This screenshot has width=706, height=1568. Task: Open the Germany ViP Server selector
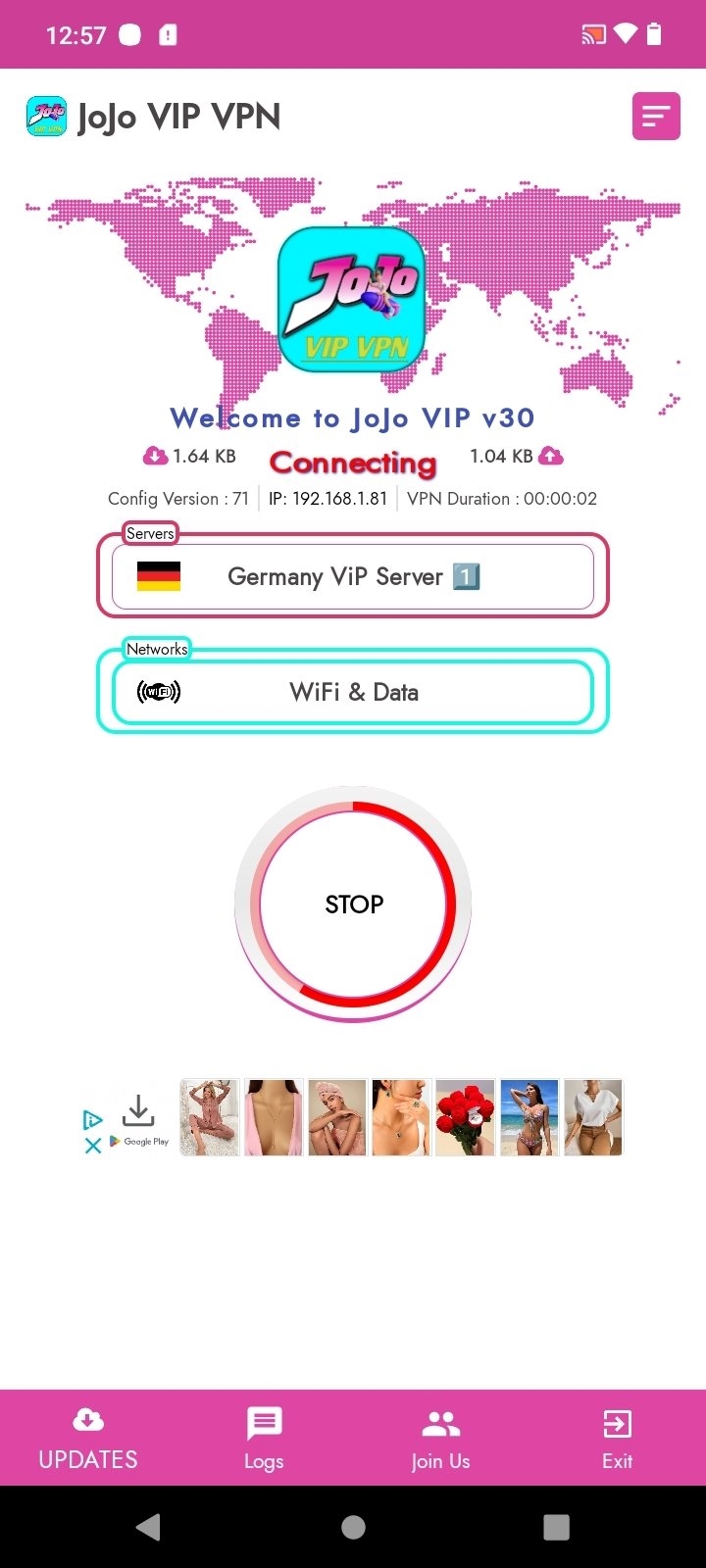[x=353, y=576]
